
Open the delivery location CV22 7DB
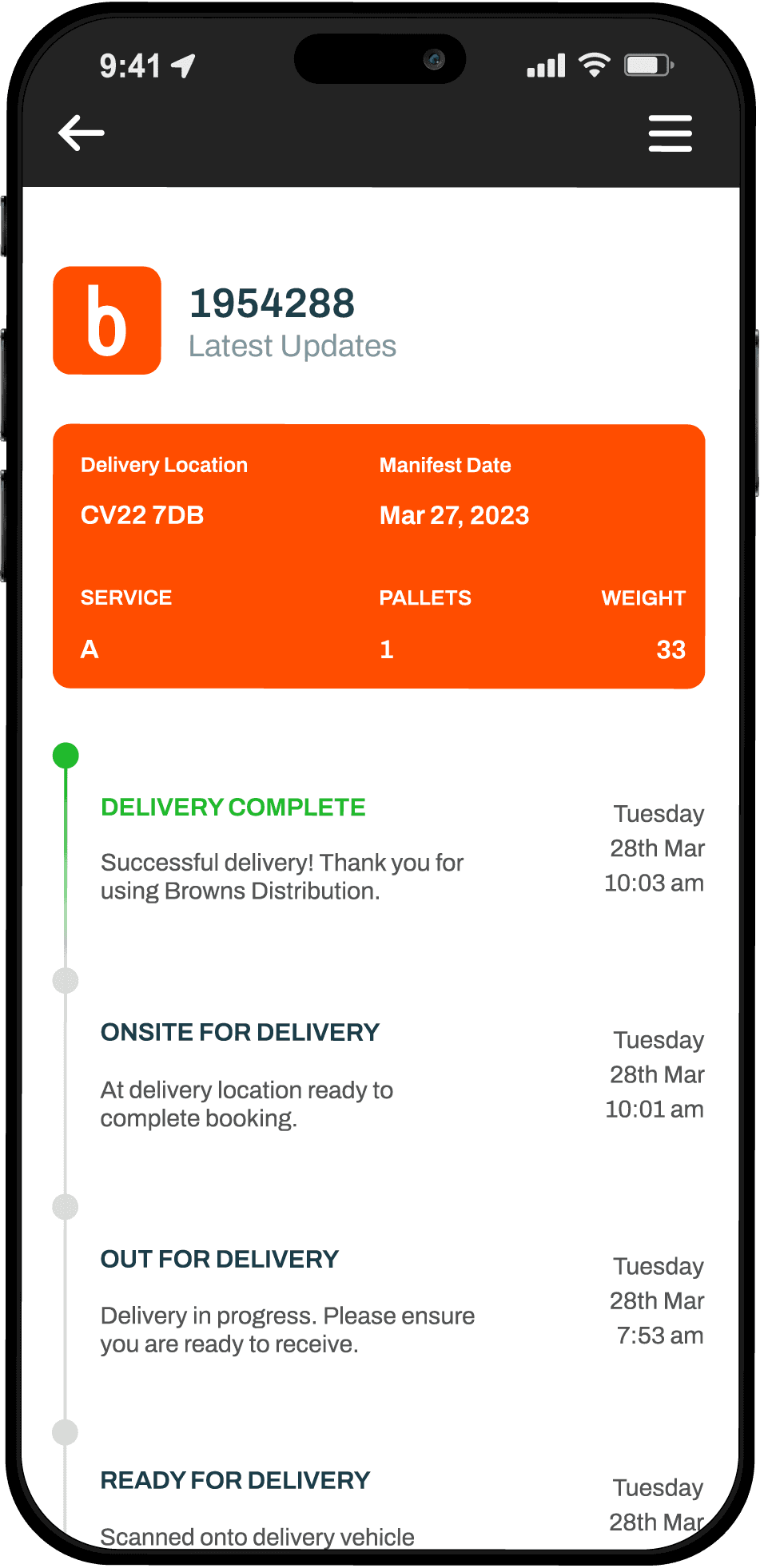(142, 515)
